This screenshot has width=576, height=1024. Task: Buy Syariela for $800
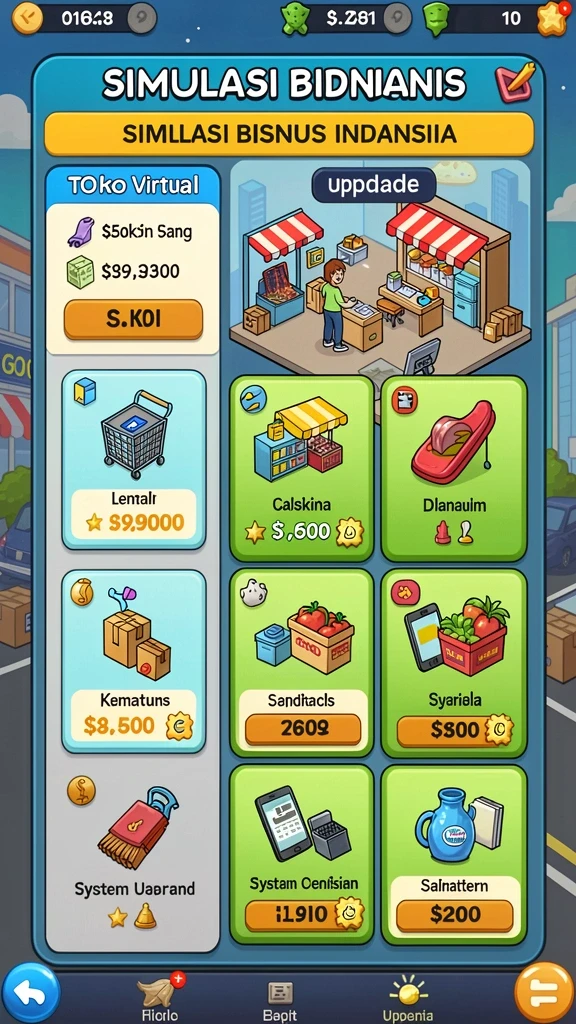click(x=455, y=730)
